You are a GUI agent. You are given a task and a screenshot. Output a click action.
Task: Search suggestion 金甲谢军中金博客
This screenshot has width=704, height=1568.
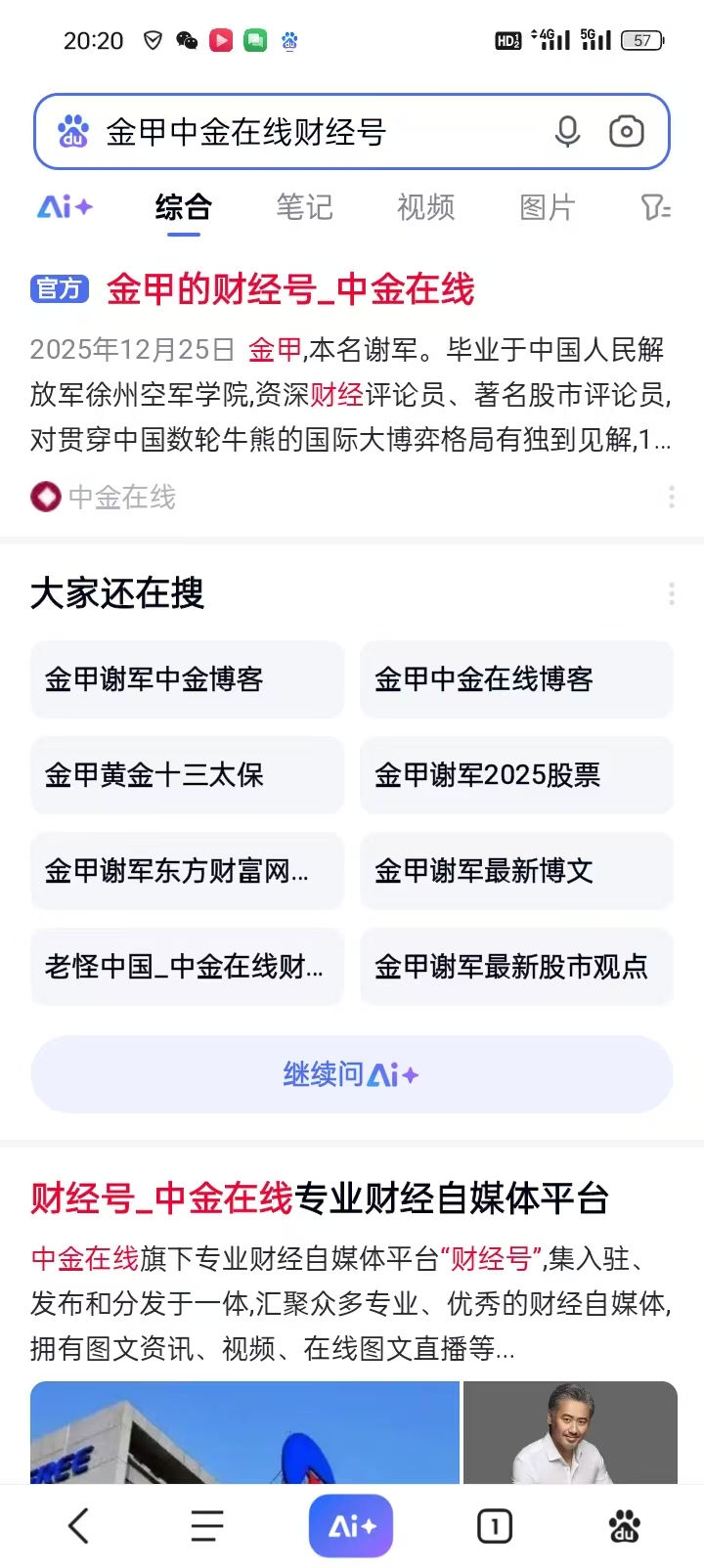pyautogui.click(x=187, y=679)
